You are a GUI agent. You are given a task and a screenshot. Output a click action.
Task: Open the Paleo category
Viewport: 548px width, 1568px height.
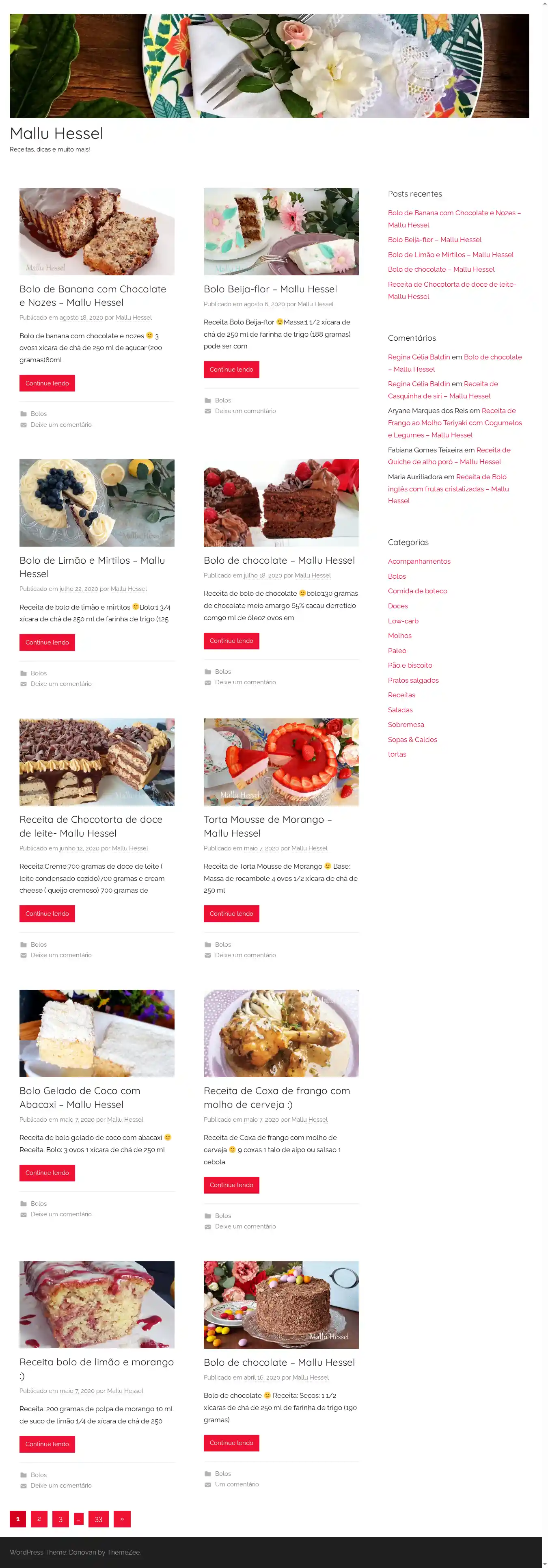click(397, 651)
